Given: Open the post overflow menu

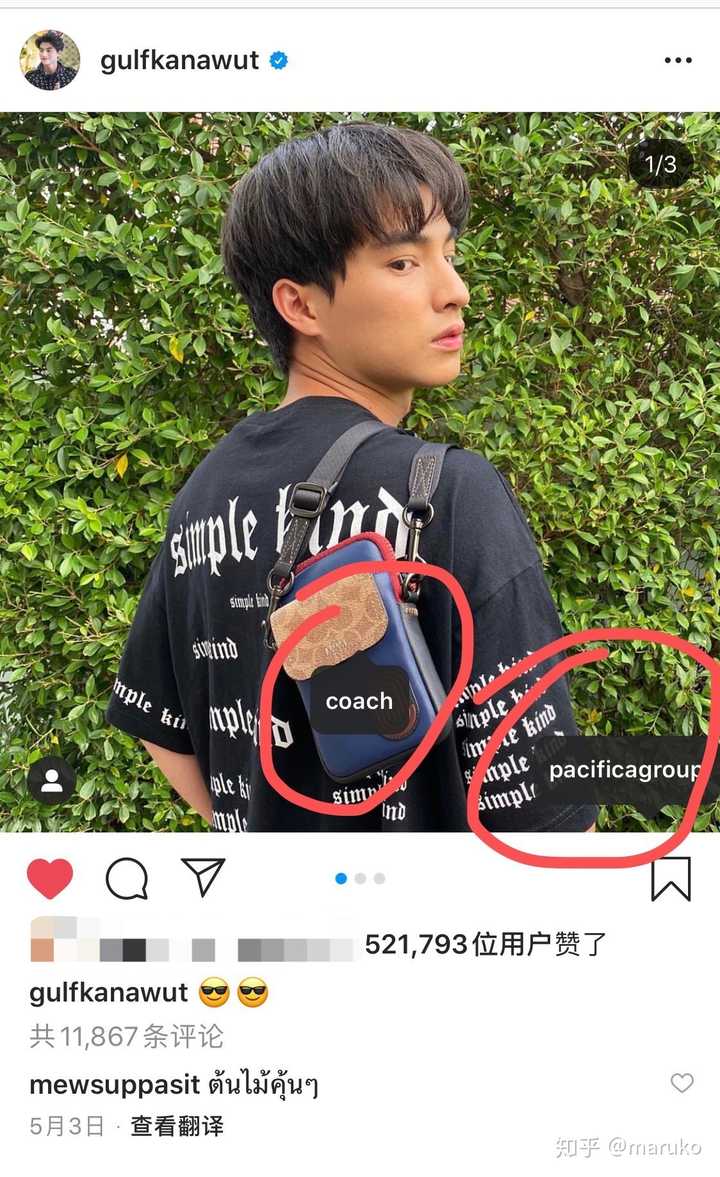Looking at the screenshot, I should pyautogui.click(x=677, y=60).
